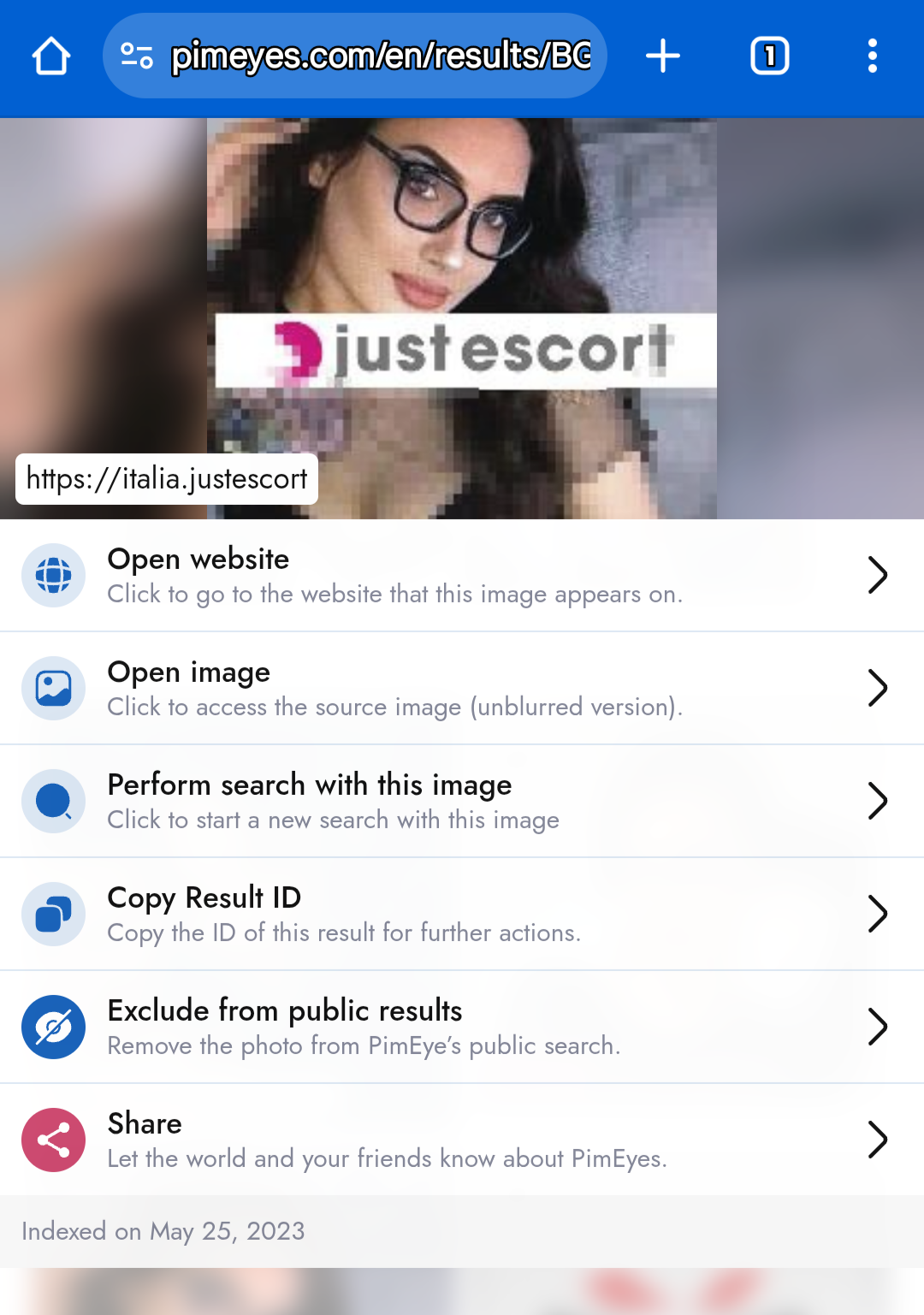Select the Open website row
Image resolution: width=924 pixels, height=1315 pixels.
tap(462, 575)
